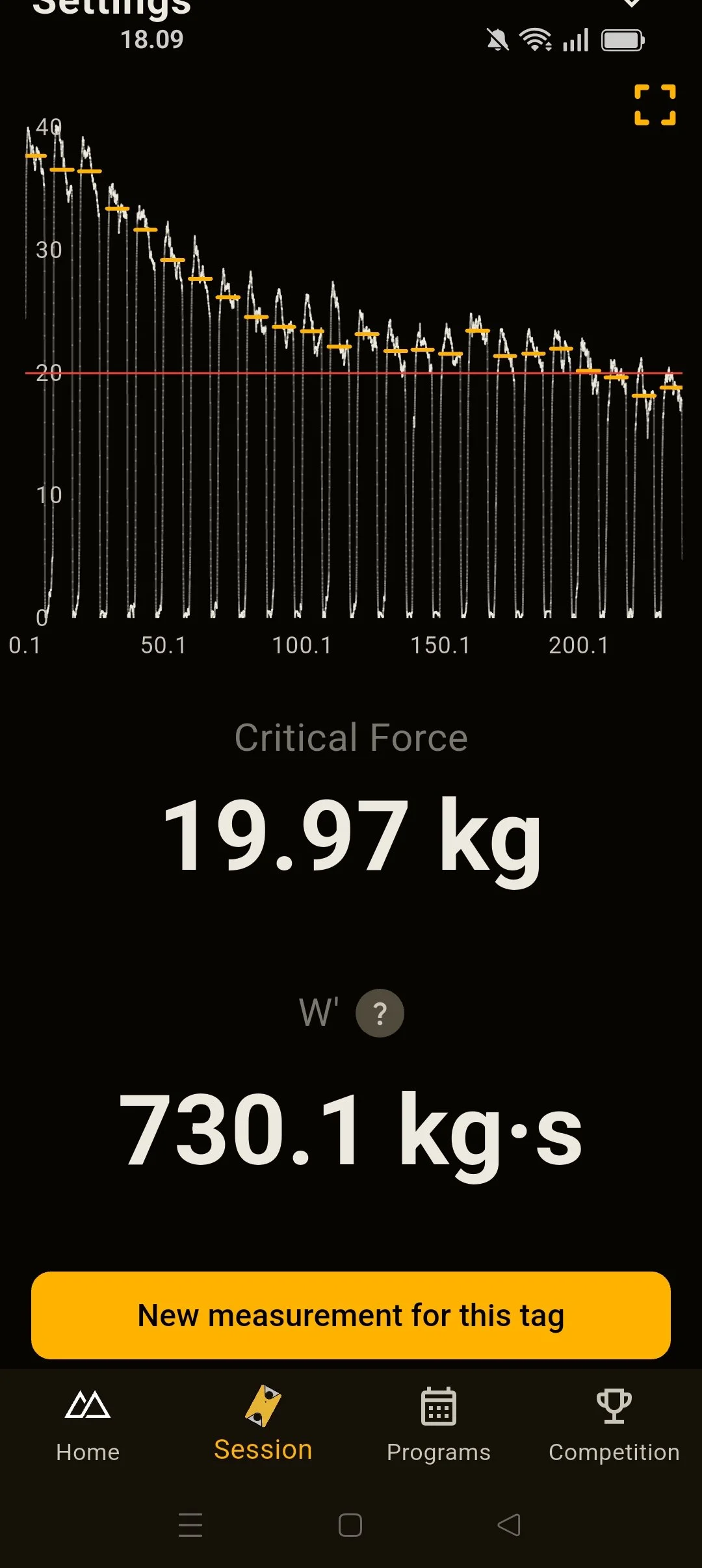The width and height of the screenshot is (702, 1568).
Task: Open recent apps from navigation bar
Action: (190, 1524)
